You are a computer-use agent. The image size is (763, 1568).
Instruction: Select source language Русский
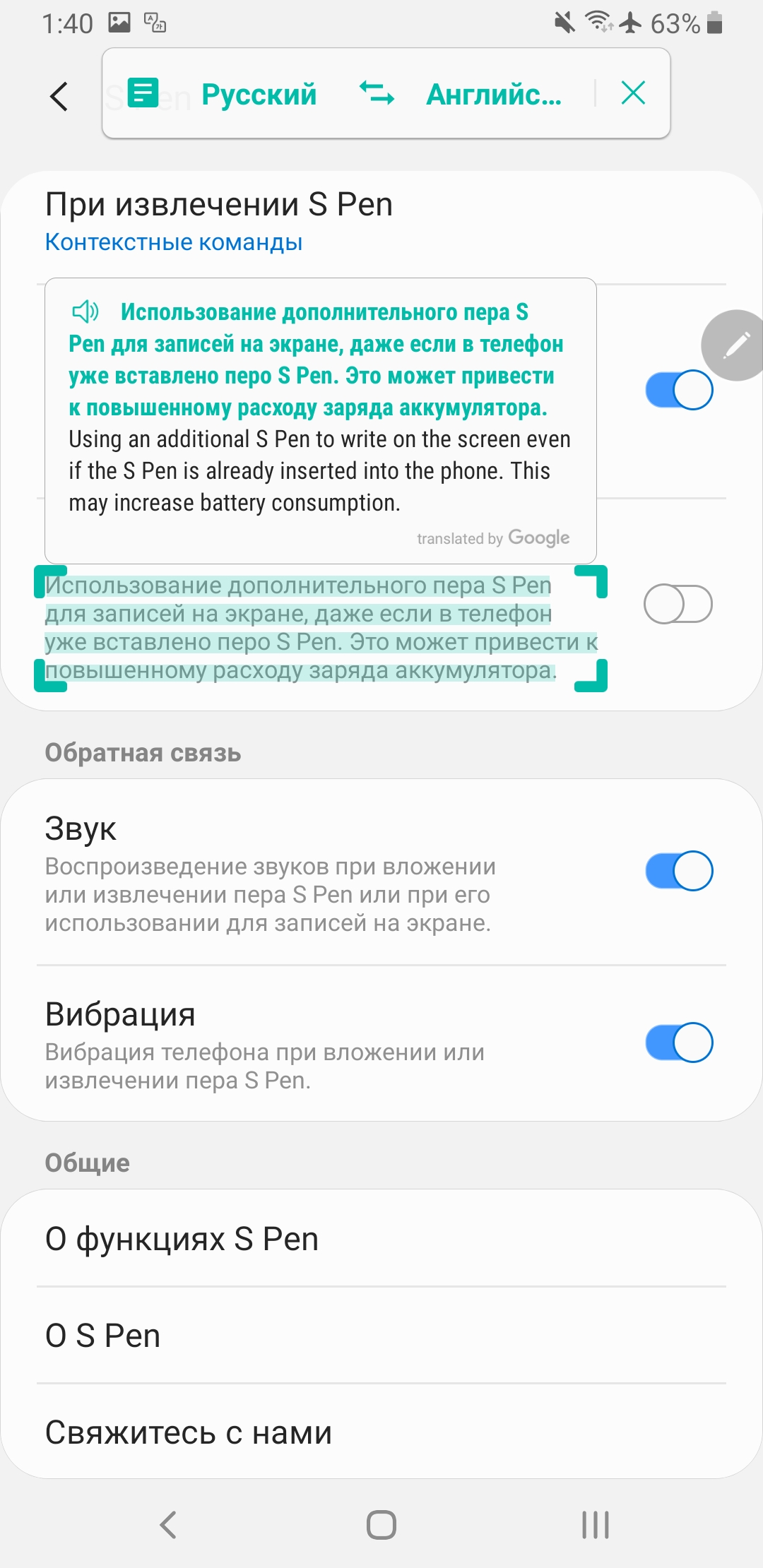tap(259, 94)
